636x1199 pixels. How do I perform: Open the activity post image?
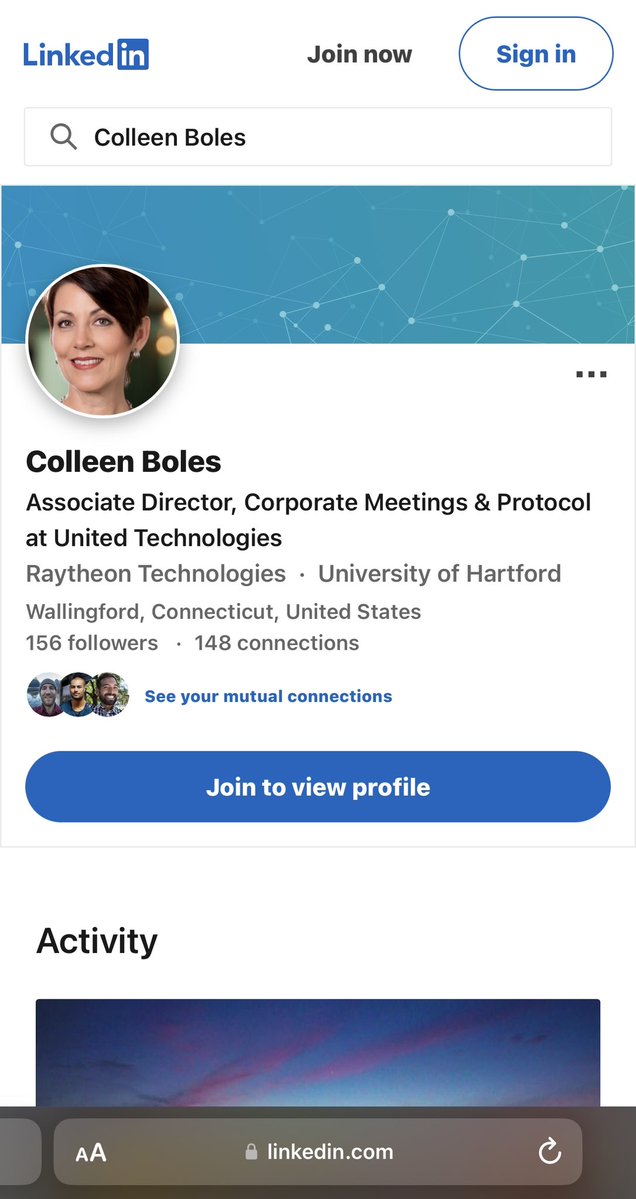click(x=318, y=1050)
